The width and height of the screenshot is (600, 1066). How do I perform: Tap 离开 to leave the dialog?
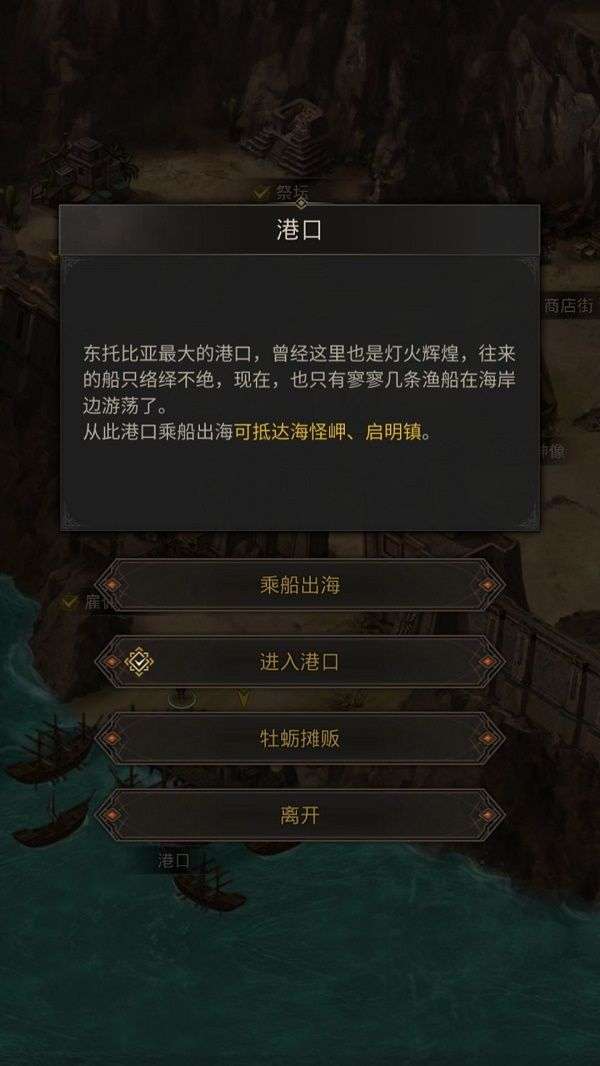[300, 815]
